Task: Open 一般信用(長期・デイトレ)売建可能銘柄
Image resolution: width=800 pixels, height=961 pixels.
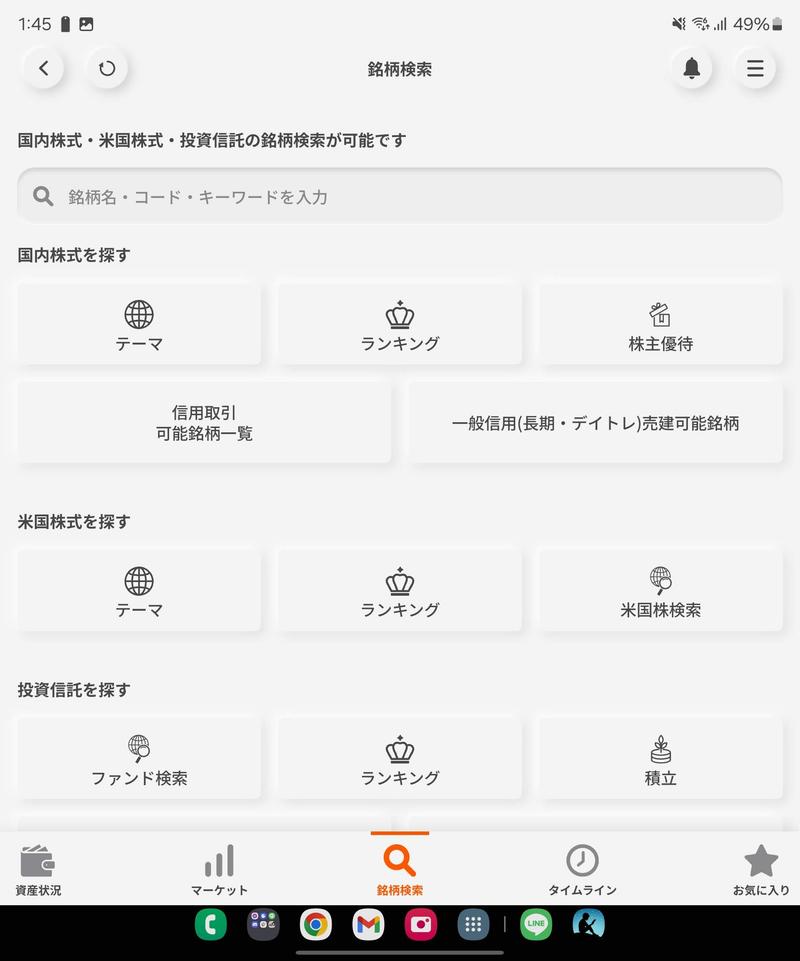Action: click(595, 423)
